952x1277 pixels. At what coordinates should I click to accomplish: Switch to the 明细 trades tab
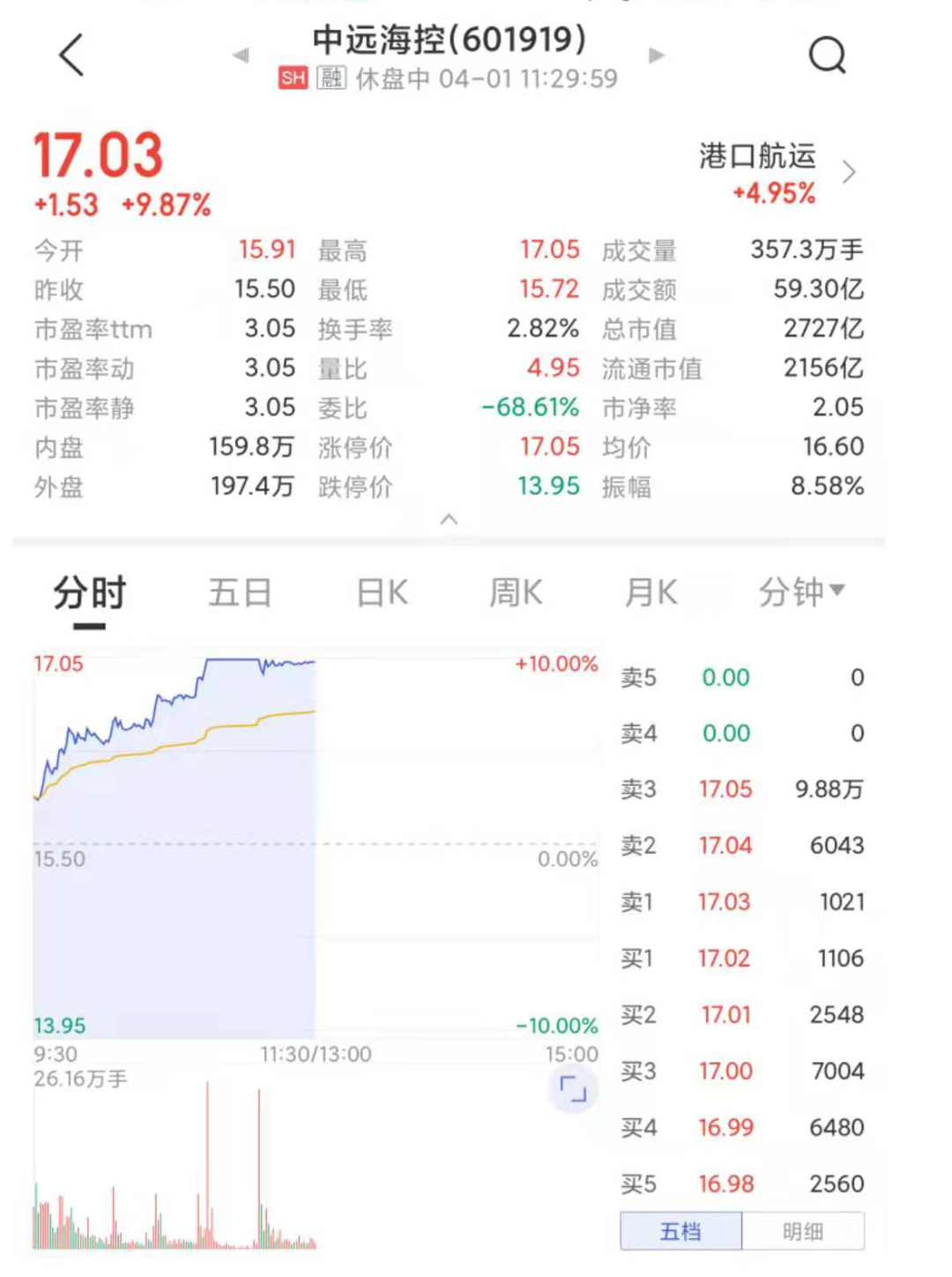point(802,1231)
